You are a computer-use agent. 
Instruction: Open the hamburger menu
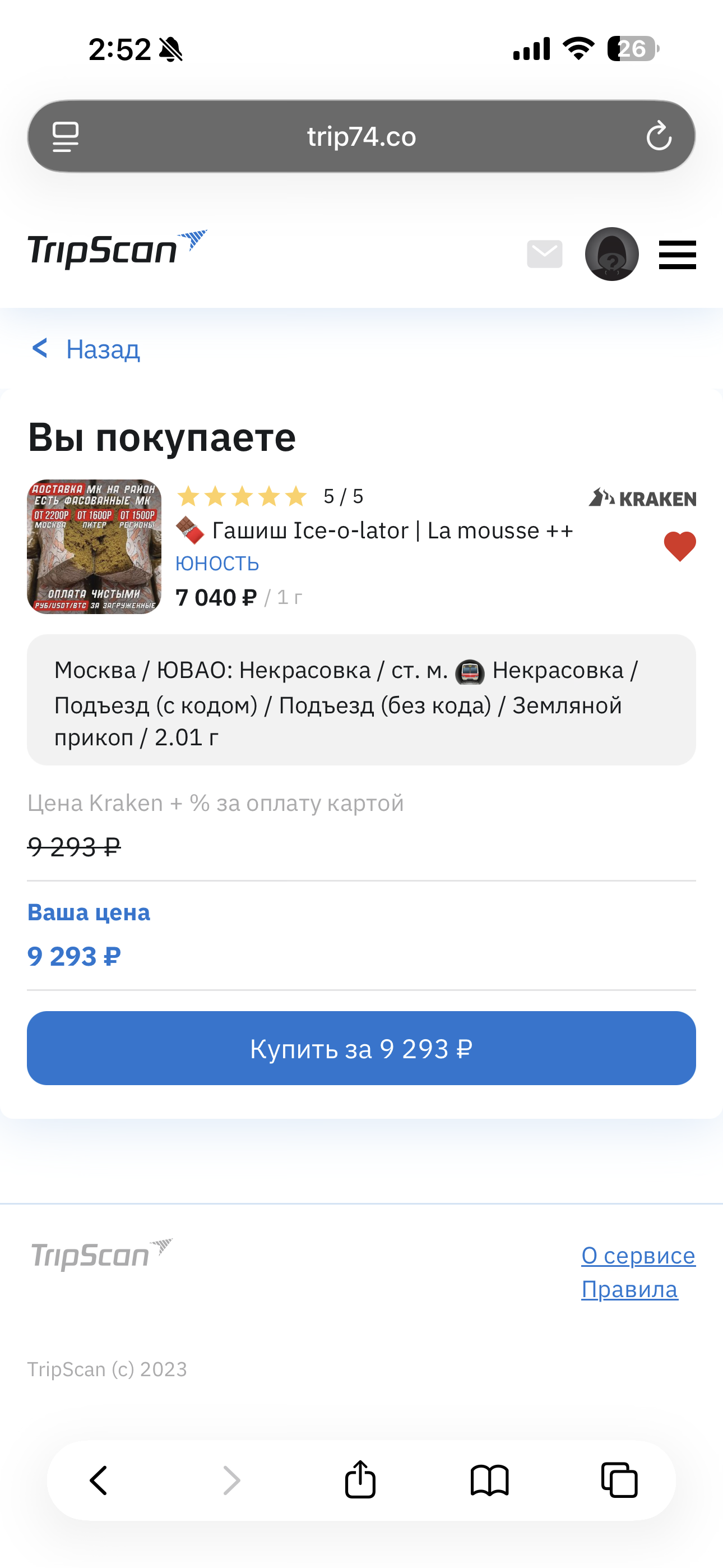(678, 255)
